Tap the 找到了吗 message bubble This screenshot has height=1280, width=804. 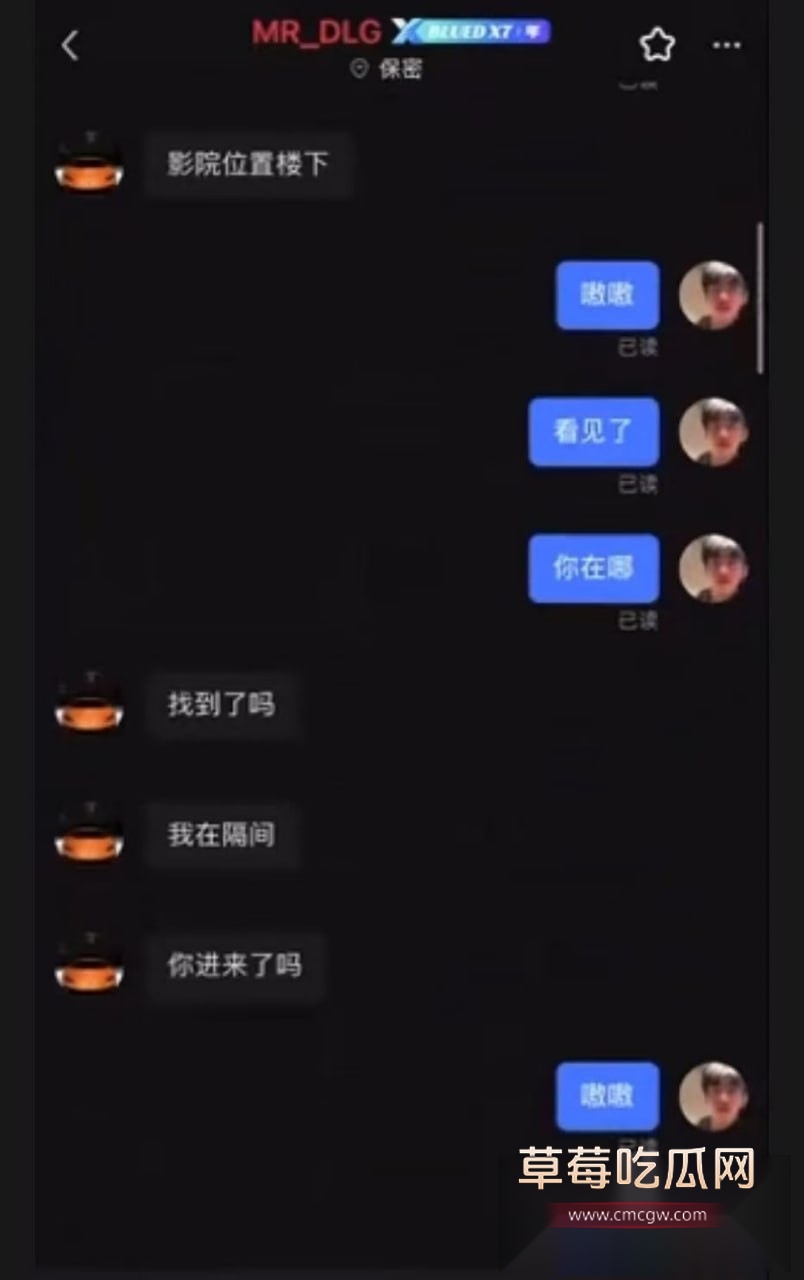(x=222, y=705)
